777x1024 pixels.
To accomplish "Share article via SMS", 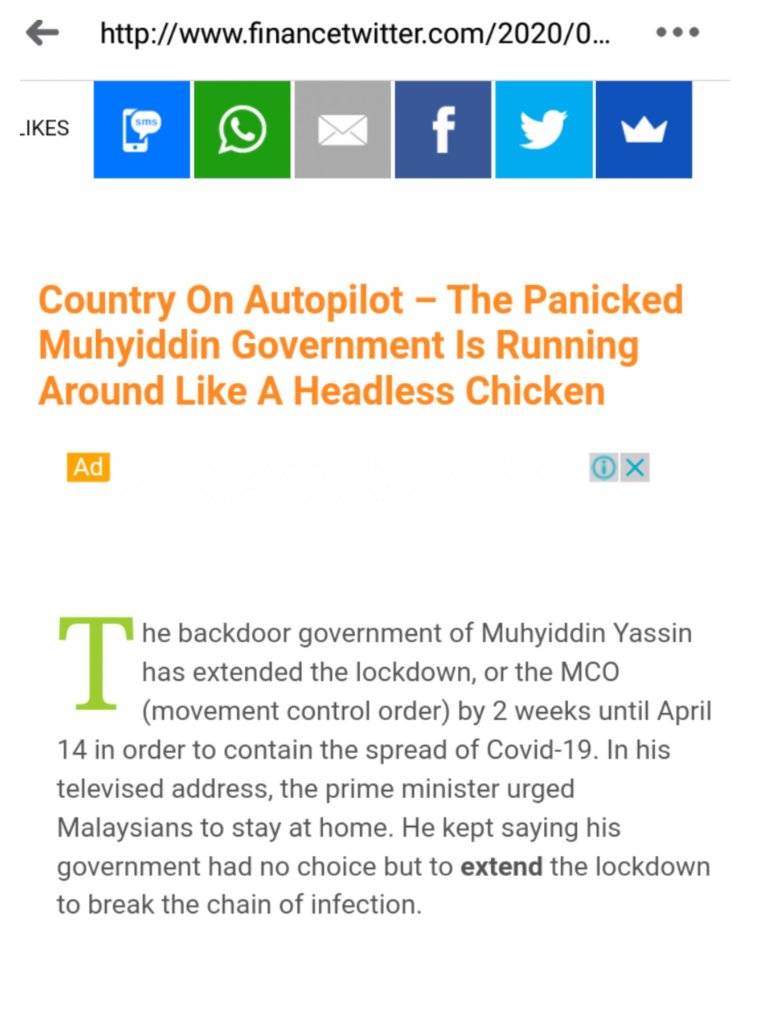I will (x=142, y=130).
